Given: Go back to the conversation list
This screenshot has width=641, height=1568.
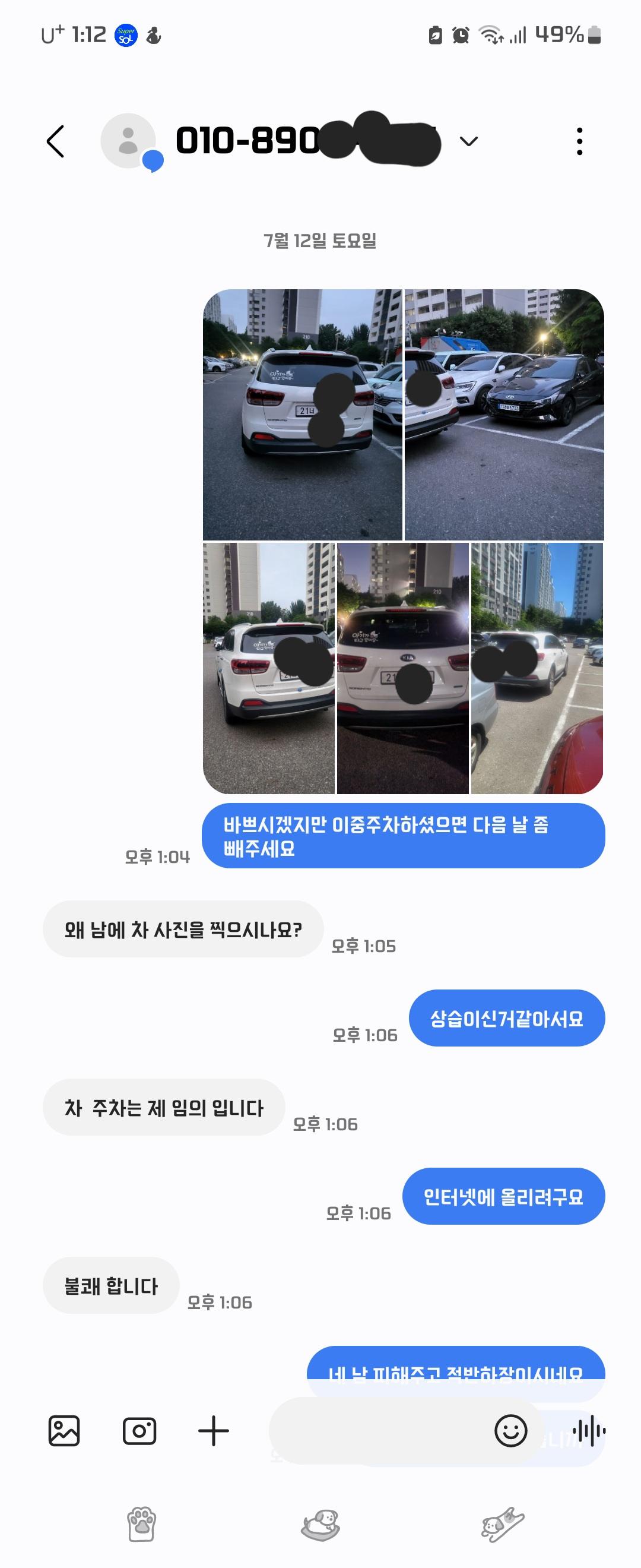Looking at the screenshot, I should coord(55,141).
